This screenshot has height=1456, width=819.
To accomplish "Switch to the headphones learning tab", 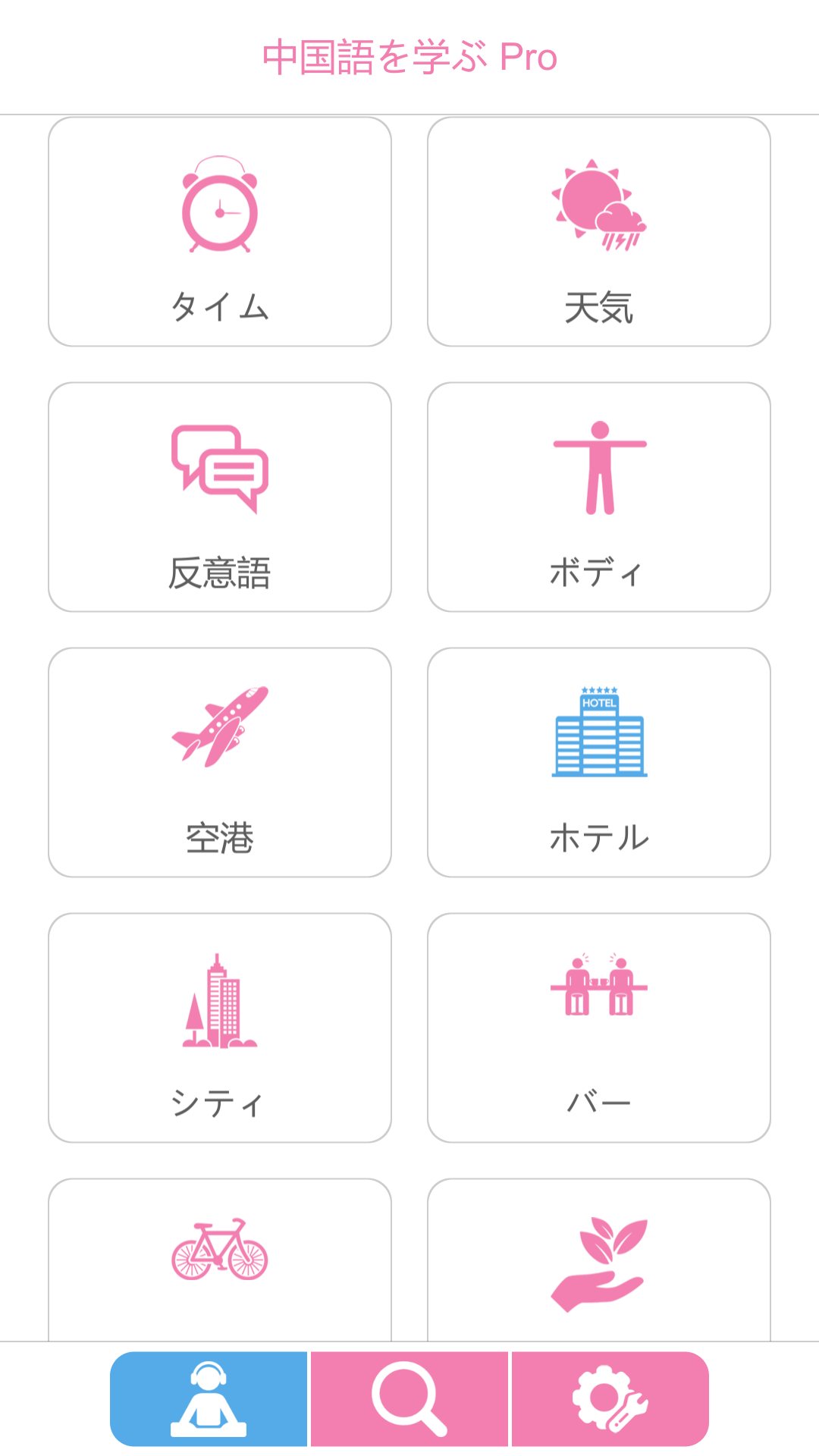I will [209, 1398].
